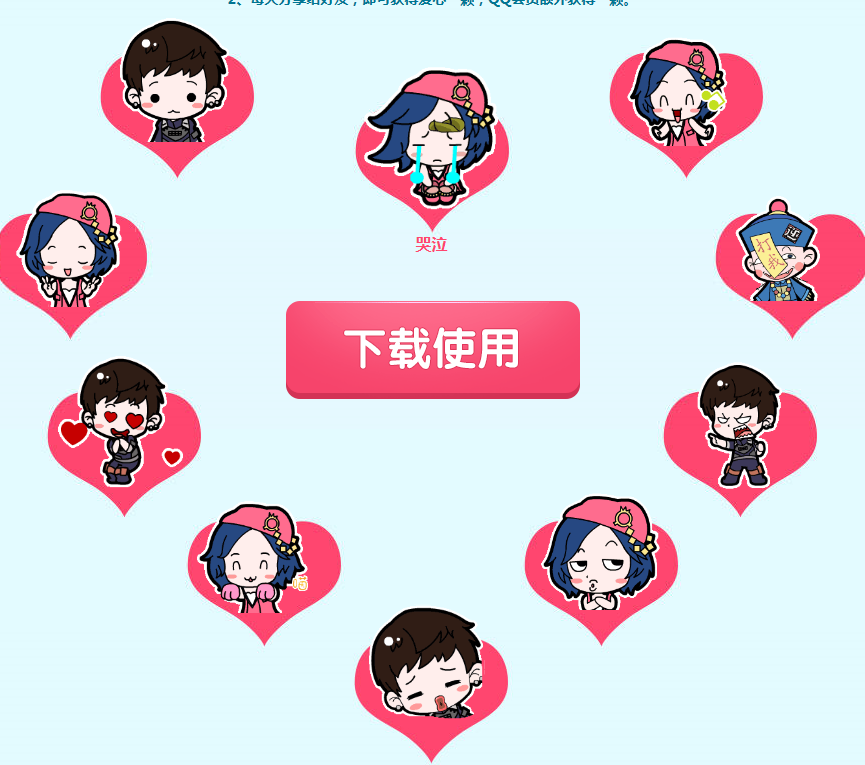Select the angry pointing boy sticker
This screenshot has width=865, height=765.
click(x=740, y=428)
